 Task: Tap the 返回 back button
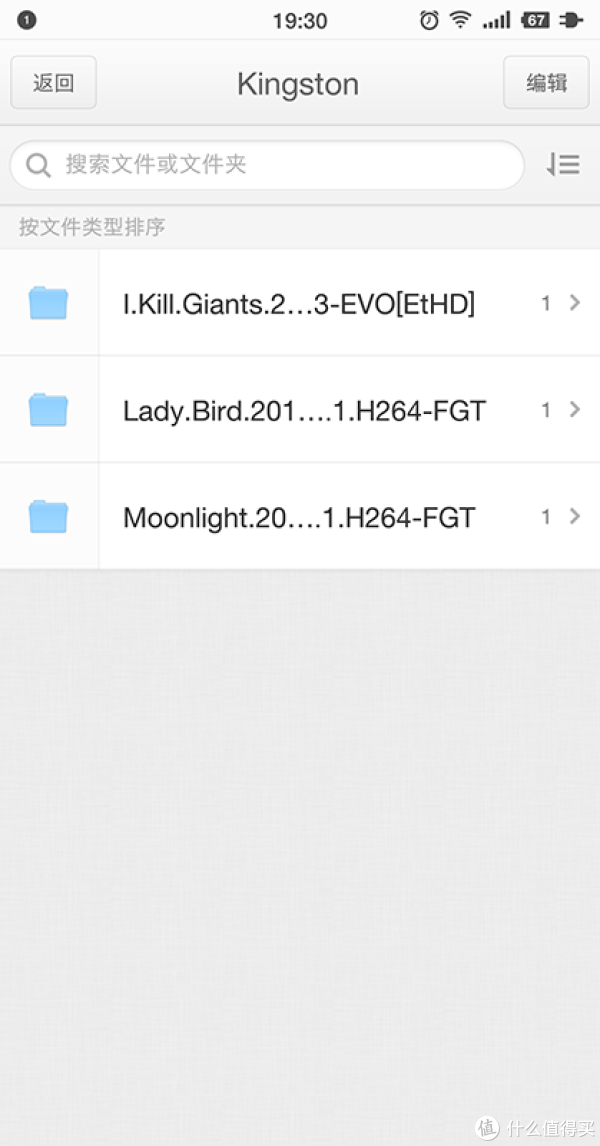(x=53, y=83)
